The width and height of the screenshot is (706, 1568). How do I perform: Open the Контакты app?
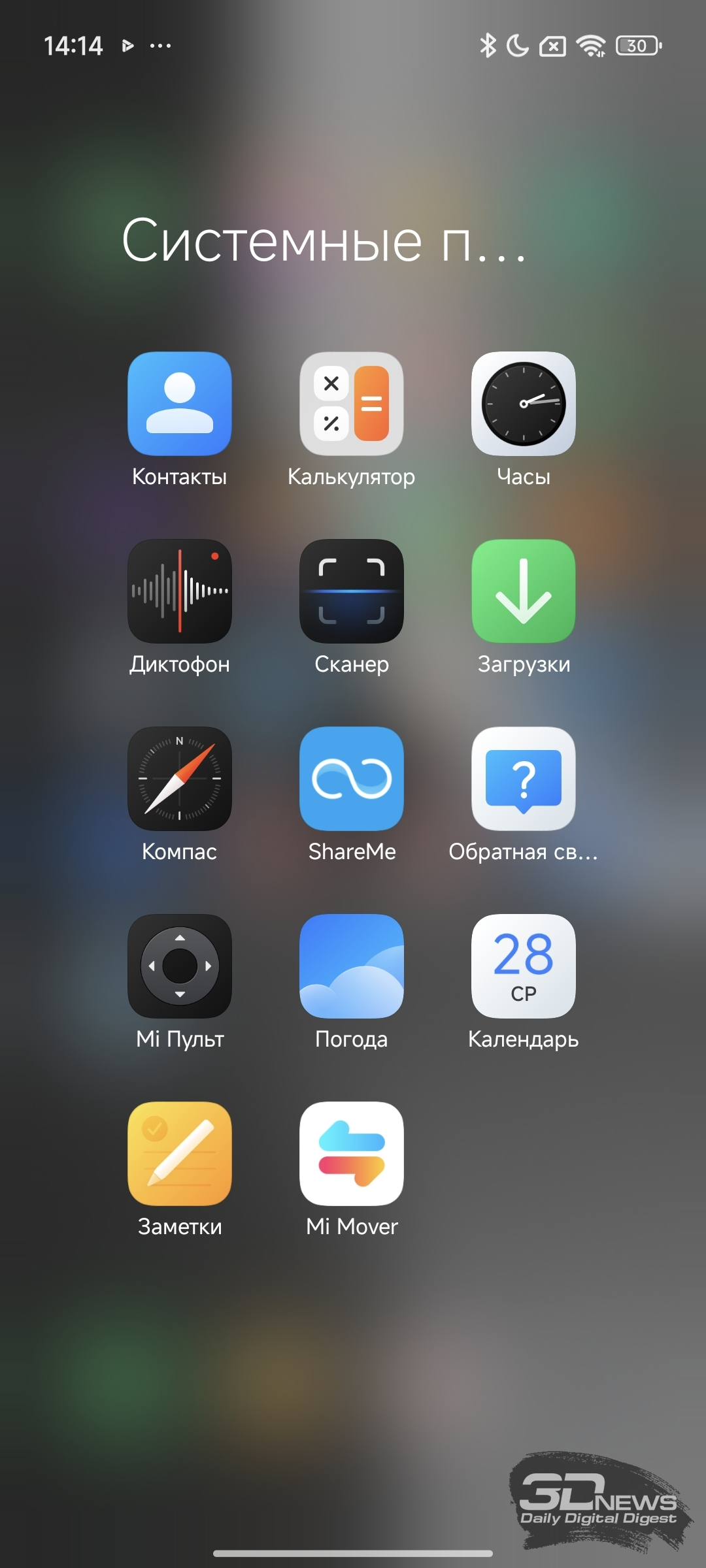180,404
